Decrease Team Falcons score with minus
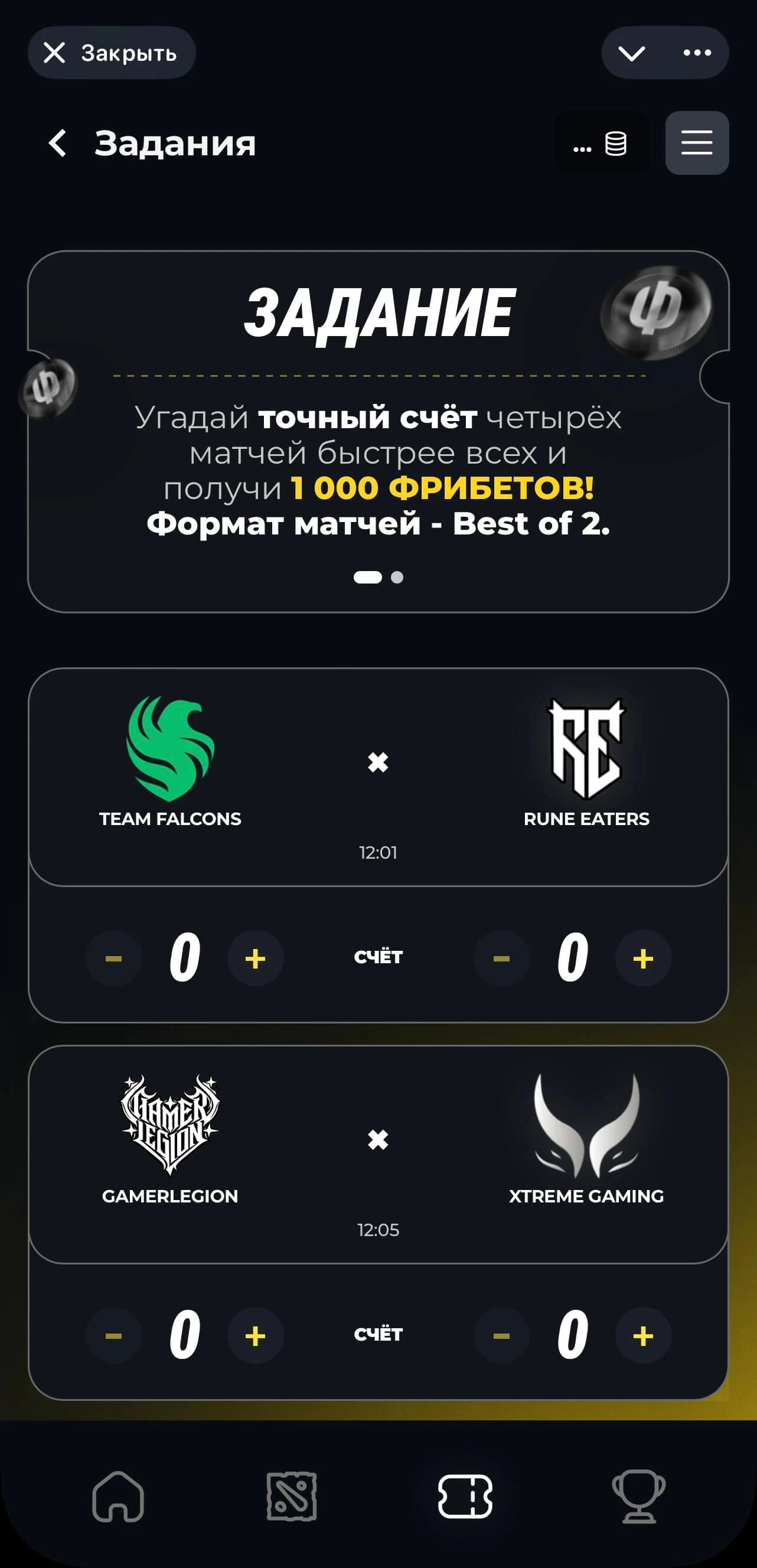The width and height of the screenshot is (757, 1568). (114, 958)
